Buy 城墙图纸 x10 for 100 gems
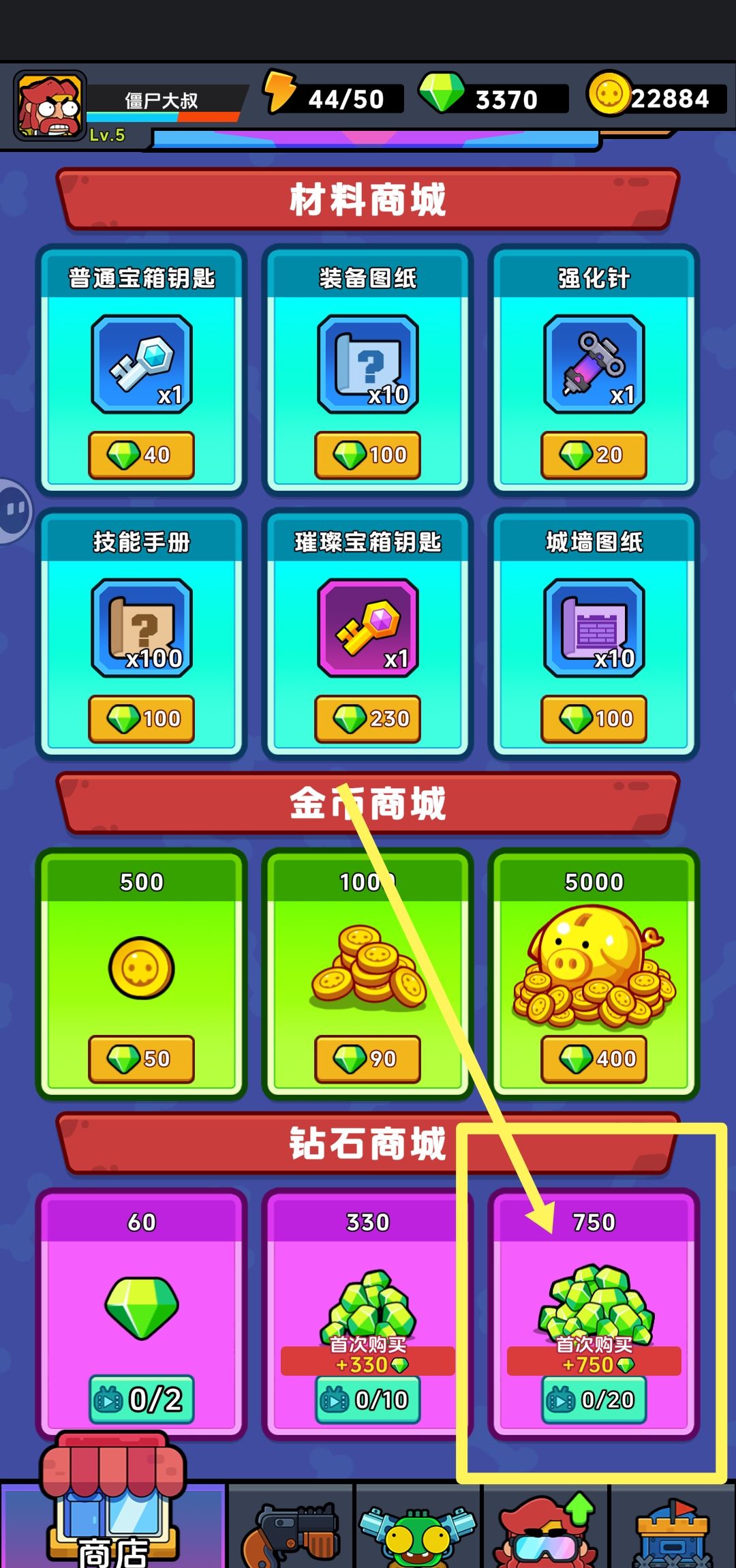 click(x=594, y=719)
